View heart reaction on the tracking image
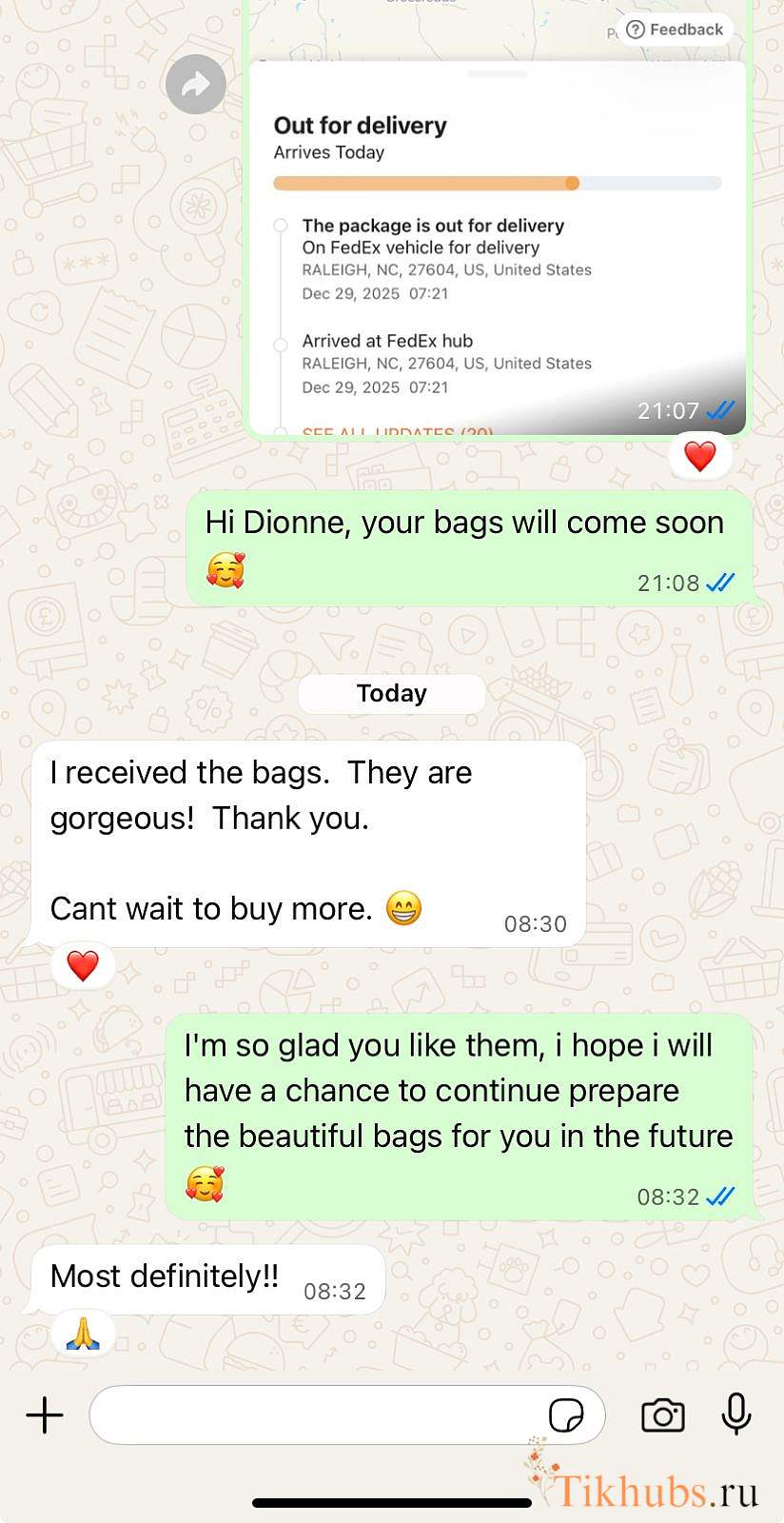 coord(700,456)
